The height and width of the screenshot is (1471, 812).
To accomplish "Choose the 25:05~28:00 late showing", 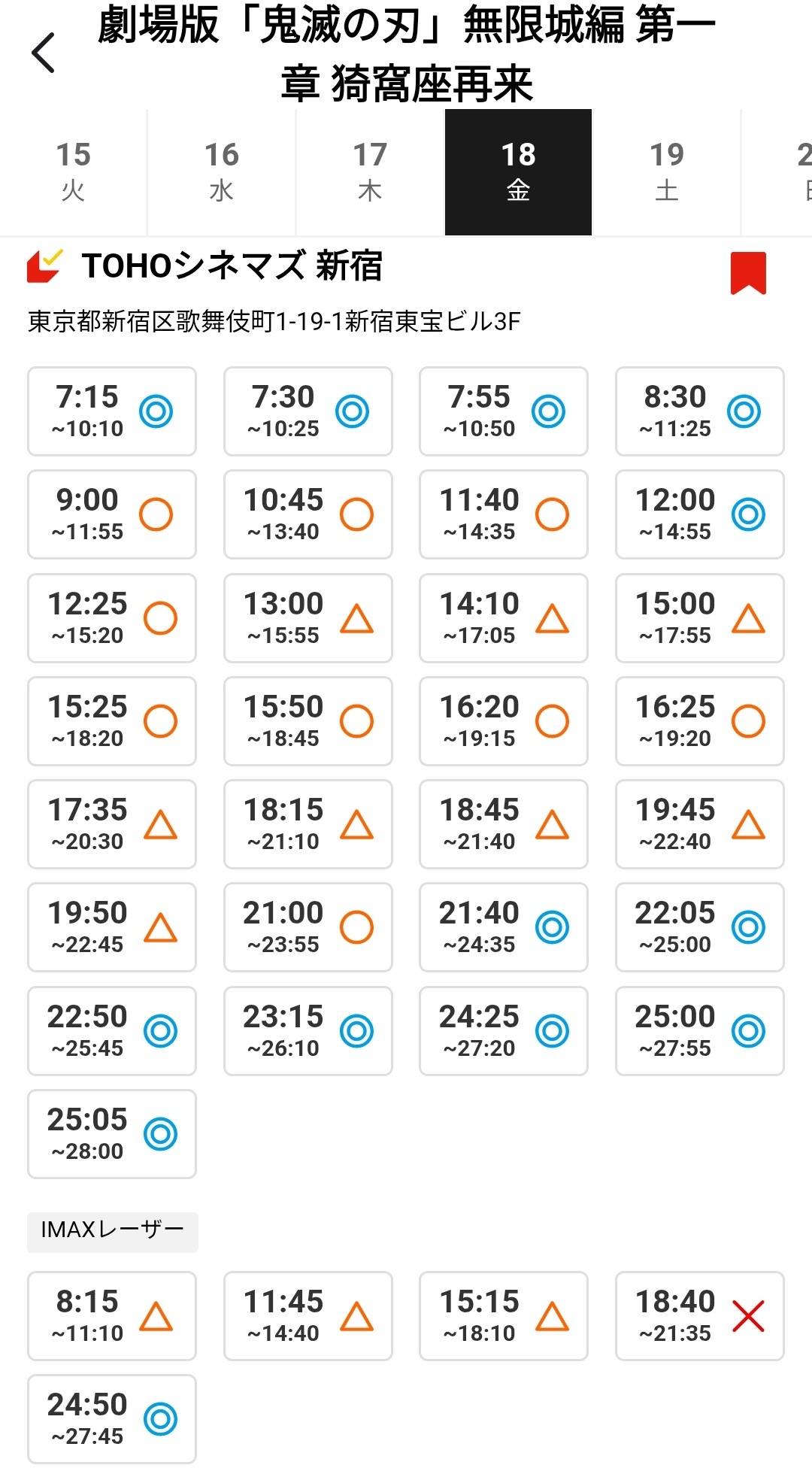I will point(112,1134).
